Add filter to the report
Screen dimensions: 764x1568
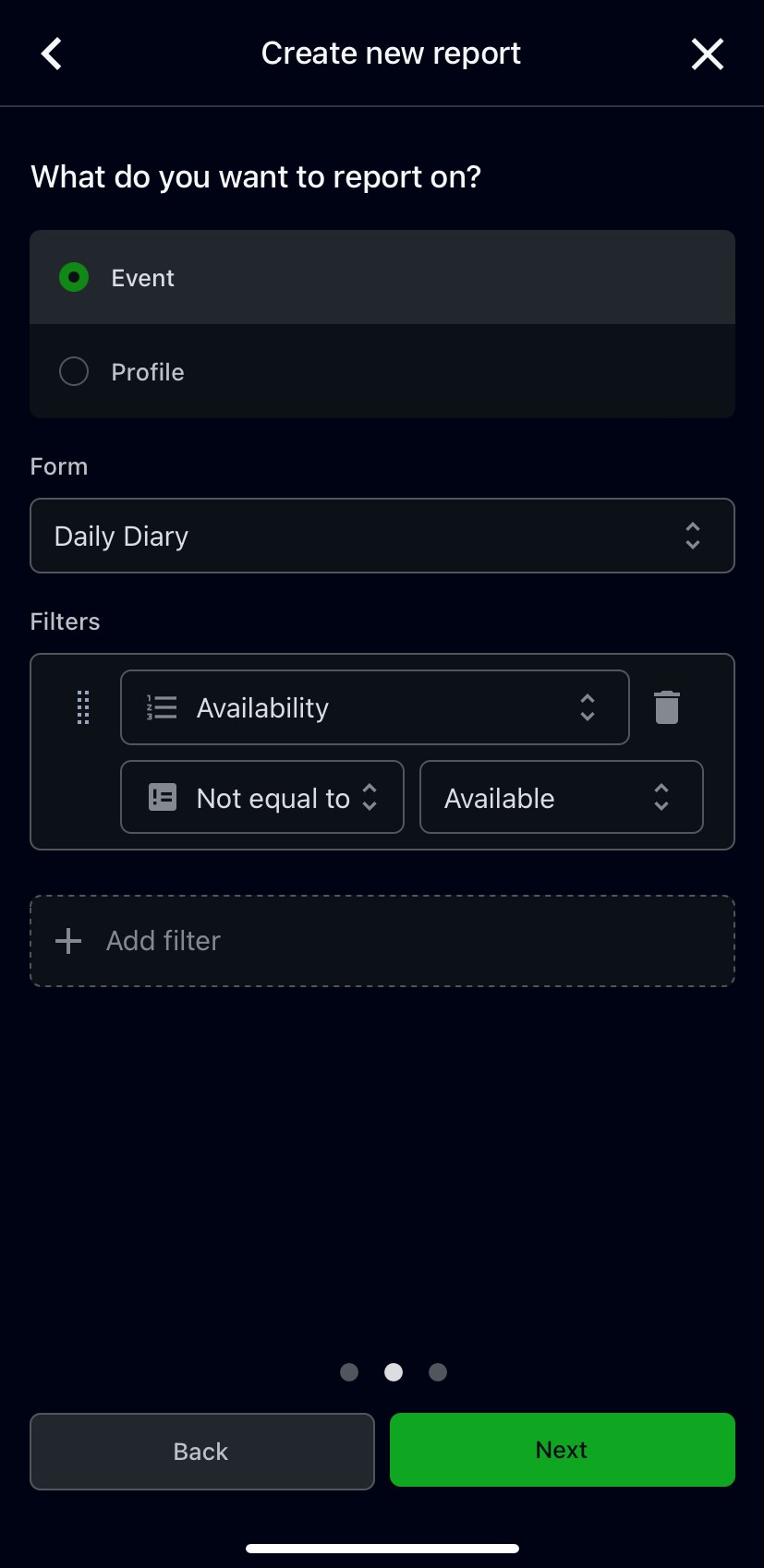coord(382,940)
